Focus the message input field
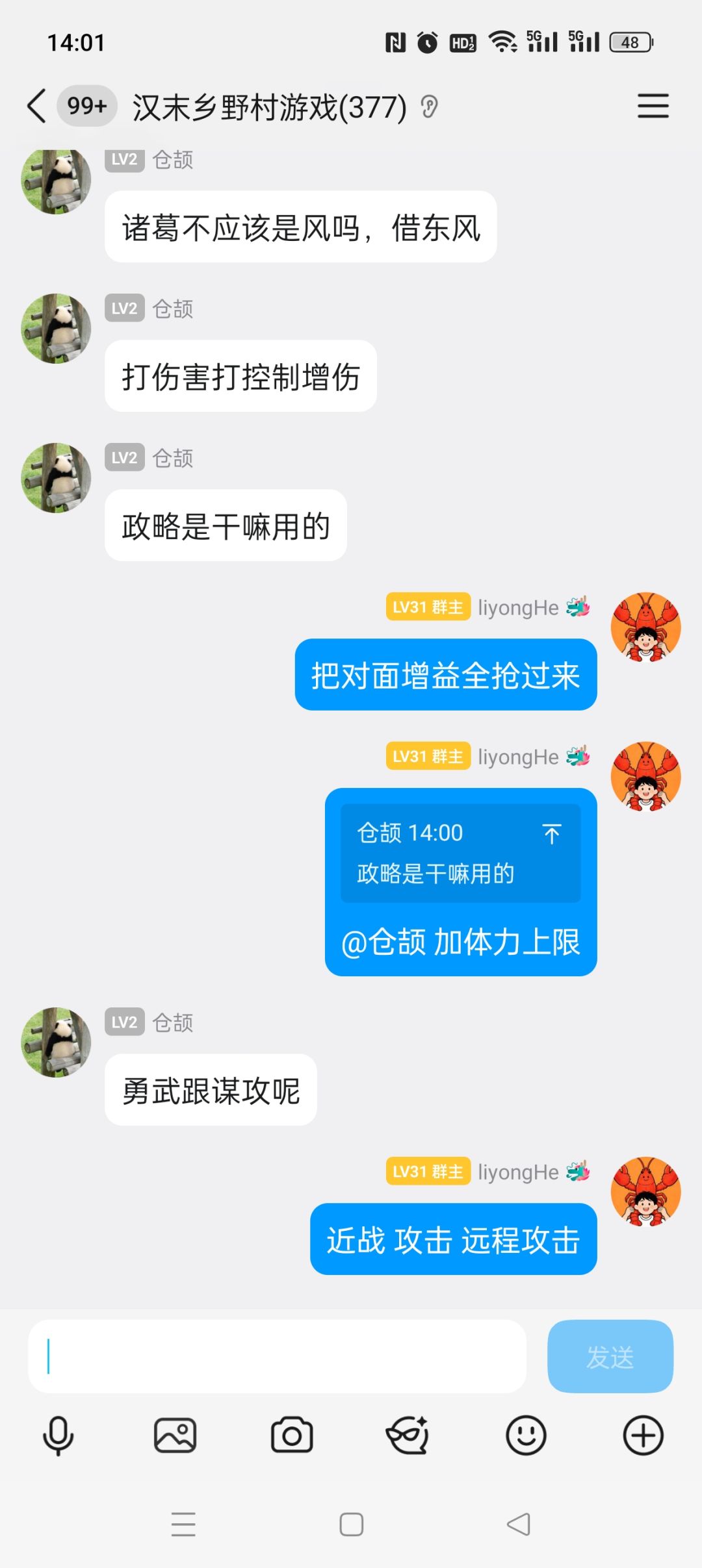The height and width of the screenshot is (1568, 702). click(277, 1356)
